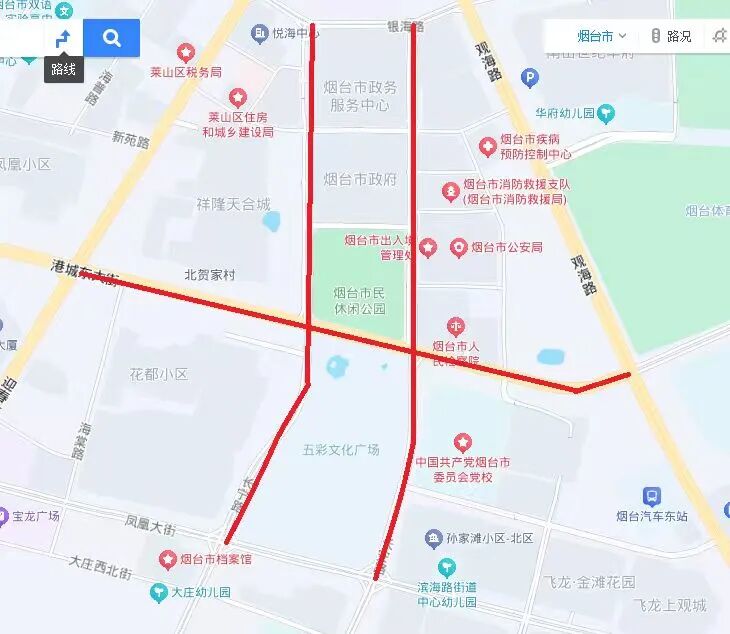This screenshot has width=730, height=634.
Task: Focus the map search input box
Action: click(20, 38)
